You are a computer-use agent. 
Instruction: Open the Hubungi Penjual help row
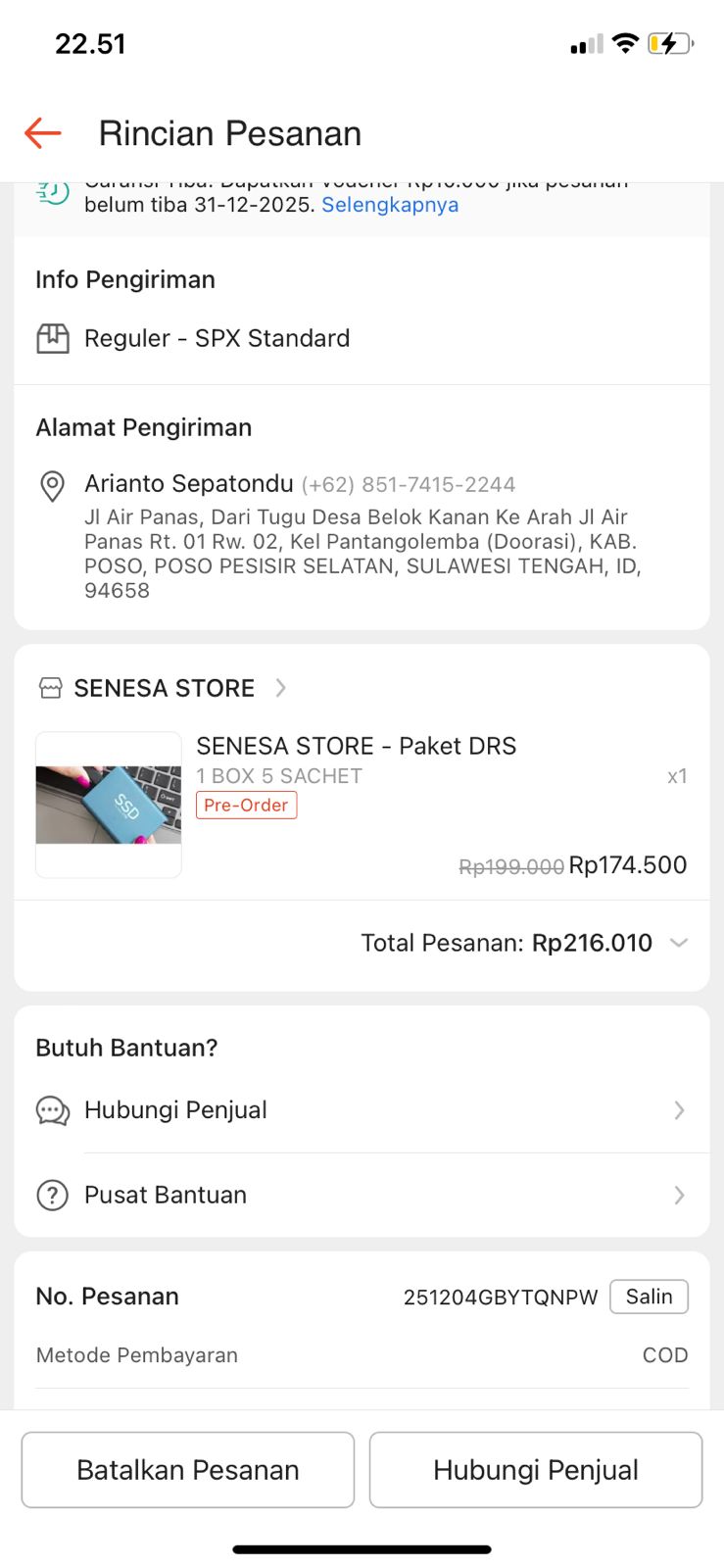point(361,1110)
